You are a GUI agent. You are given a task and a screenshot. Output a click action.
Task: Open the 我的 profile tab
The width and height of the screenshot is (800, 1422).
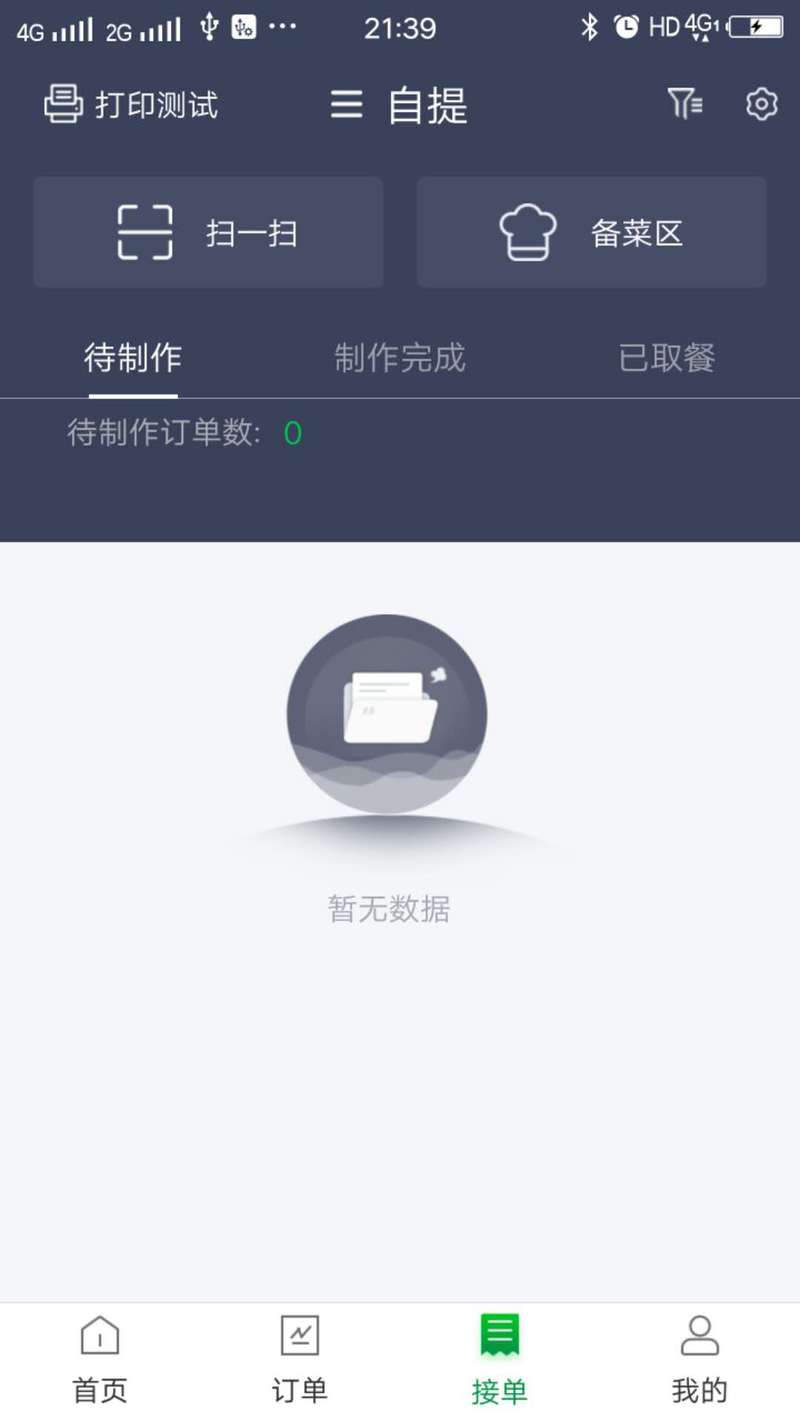[x=700, y=1362]
